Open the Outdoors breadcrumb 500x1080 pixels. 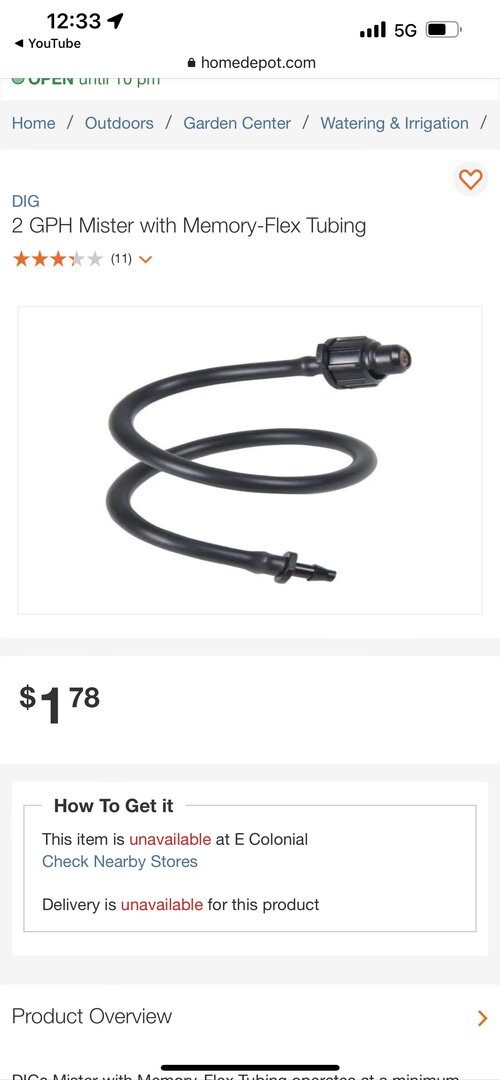coord(119,123)
